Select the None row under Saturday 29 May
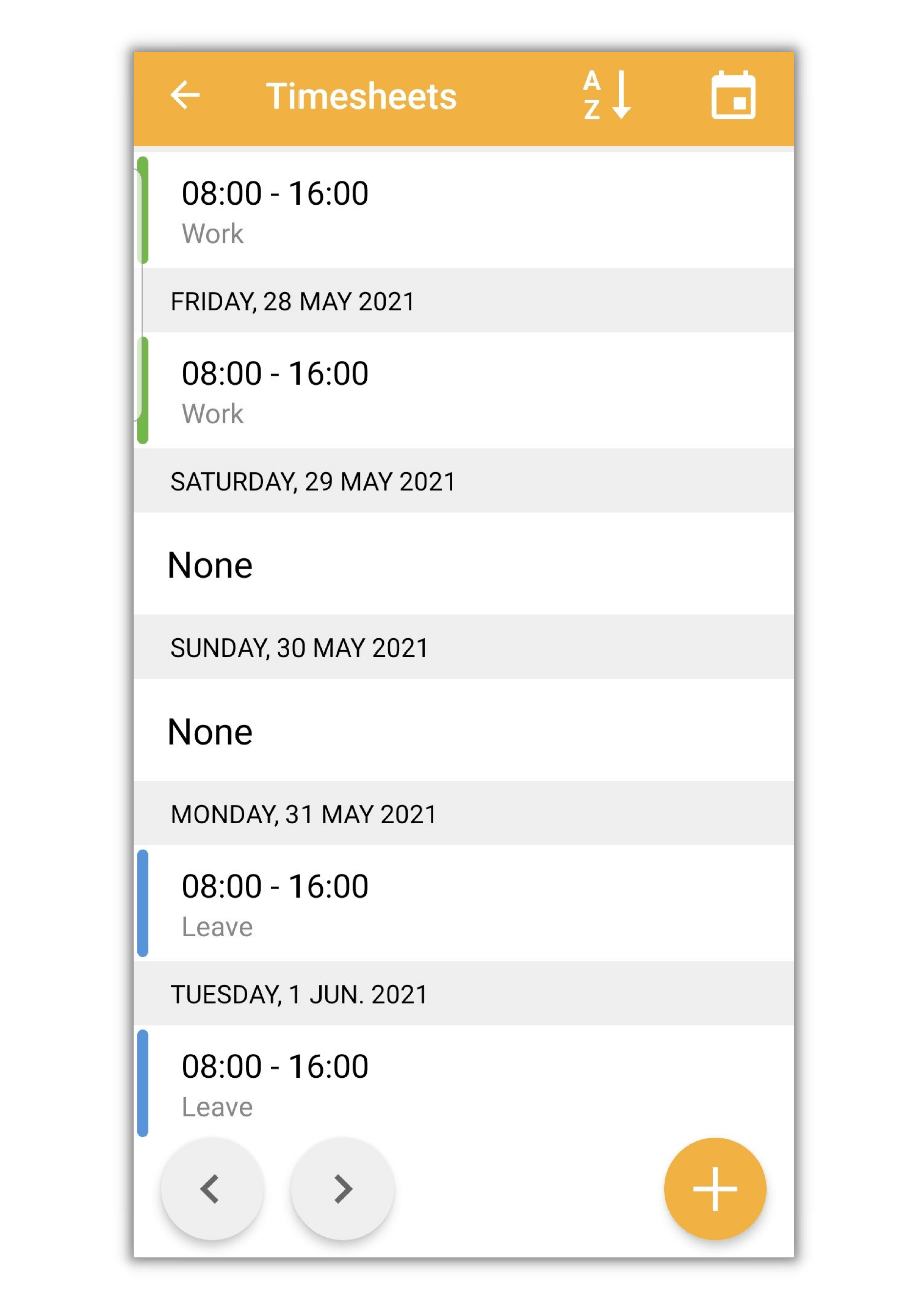Viewport: 924px width, 1307px height. tap(464, 564)
